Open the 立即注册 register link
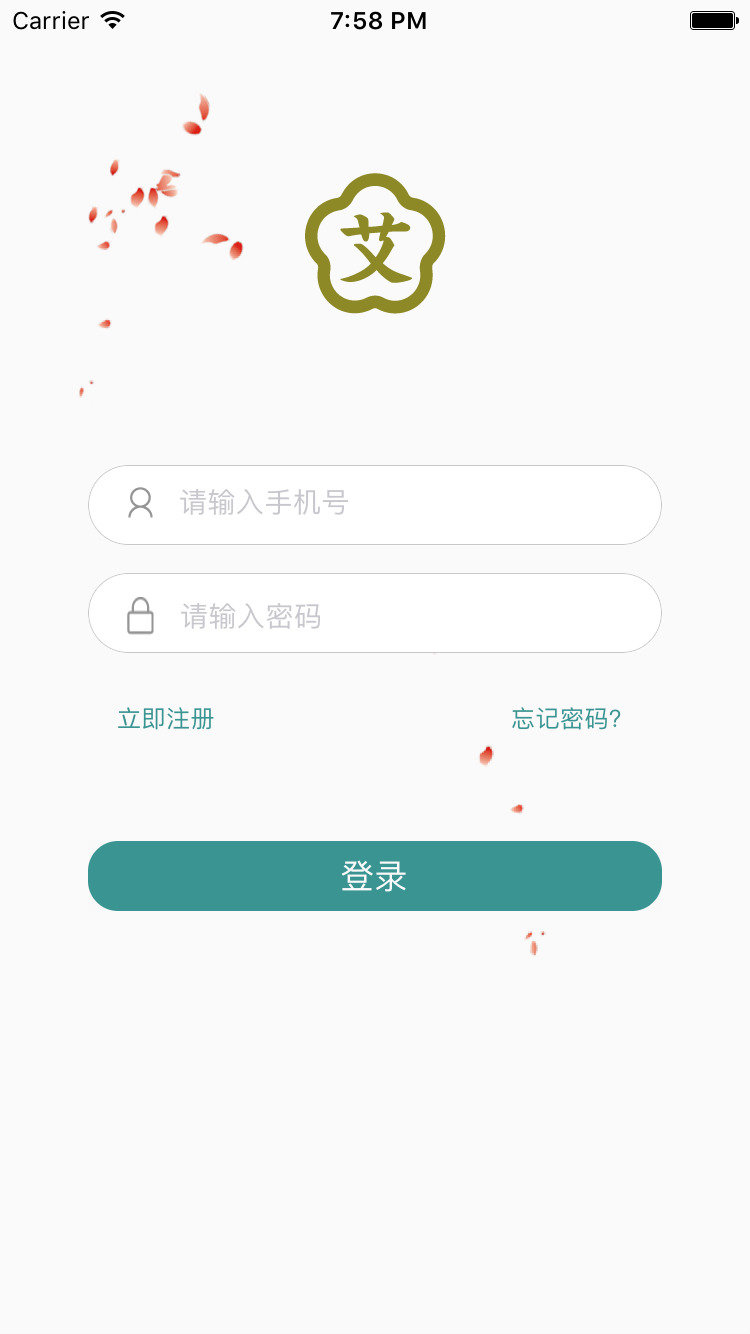The image size is (750, 1334). 166,719
